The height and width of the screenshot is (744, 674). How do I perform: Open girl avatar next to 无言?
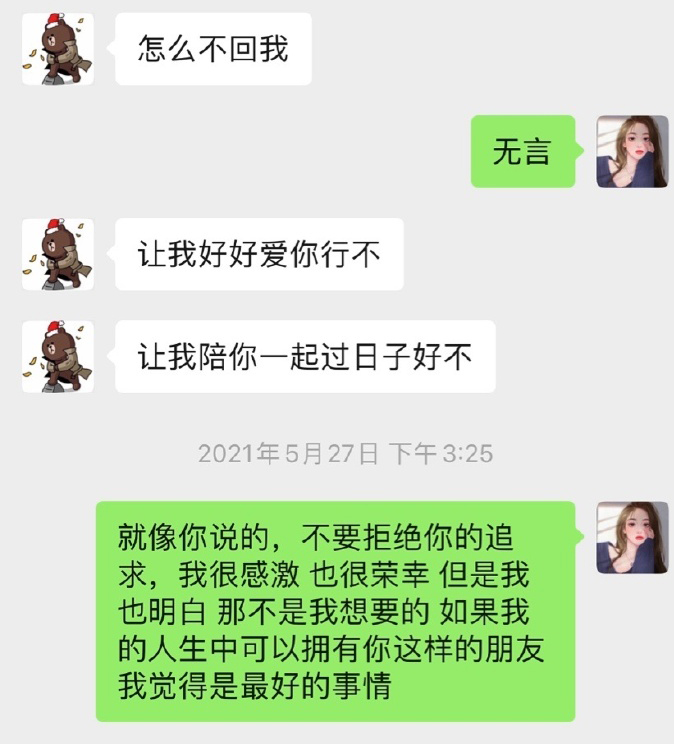(x=632, y=152)
